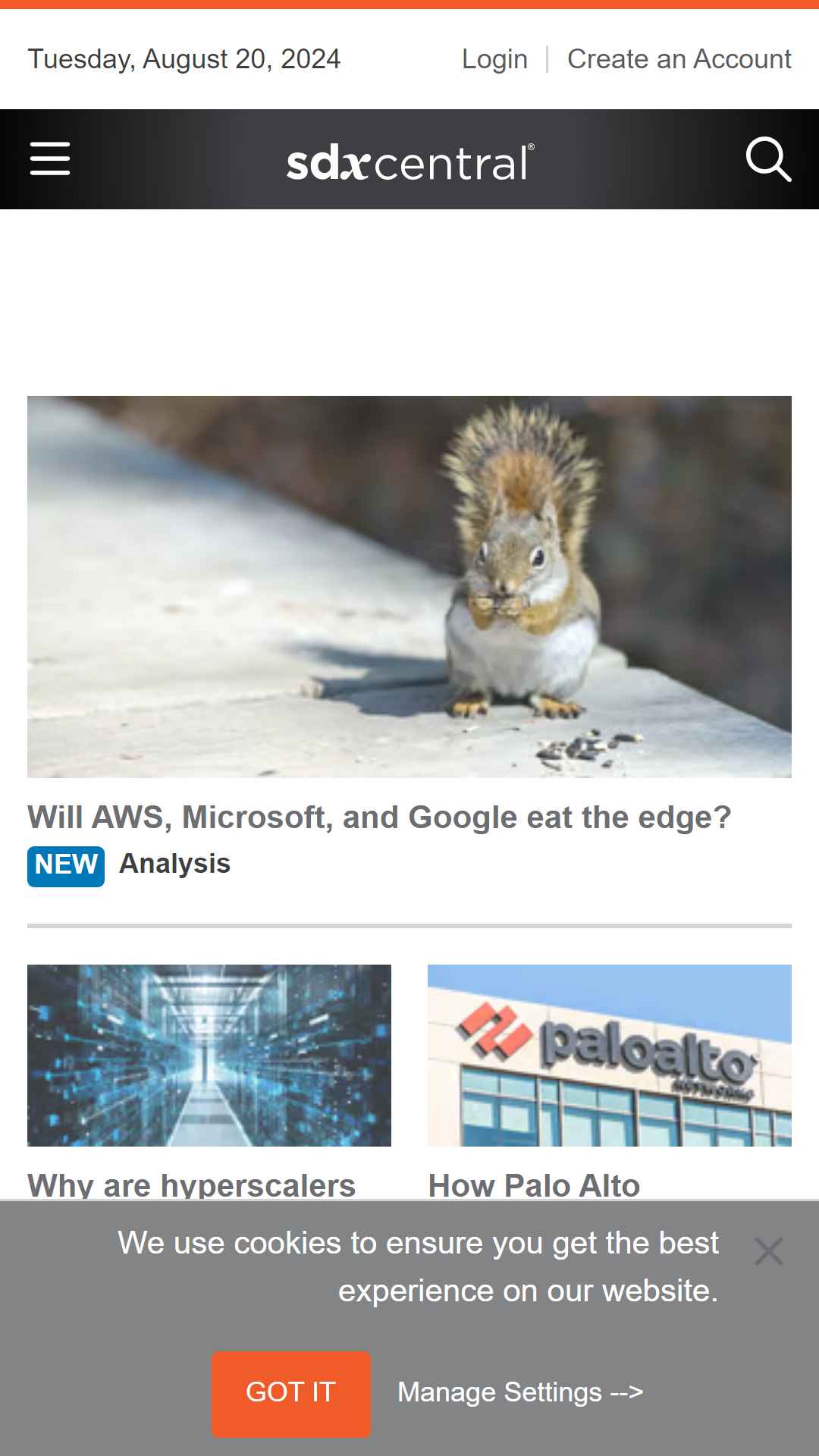Open the Analysis category link
Viewport: 819px width, 1456px height.
[x=174, y=864]
